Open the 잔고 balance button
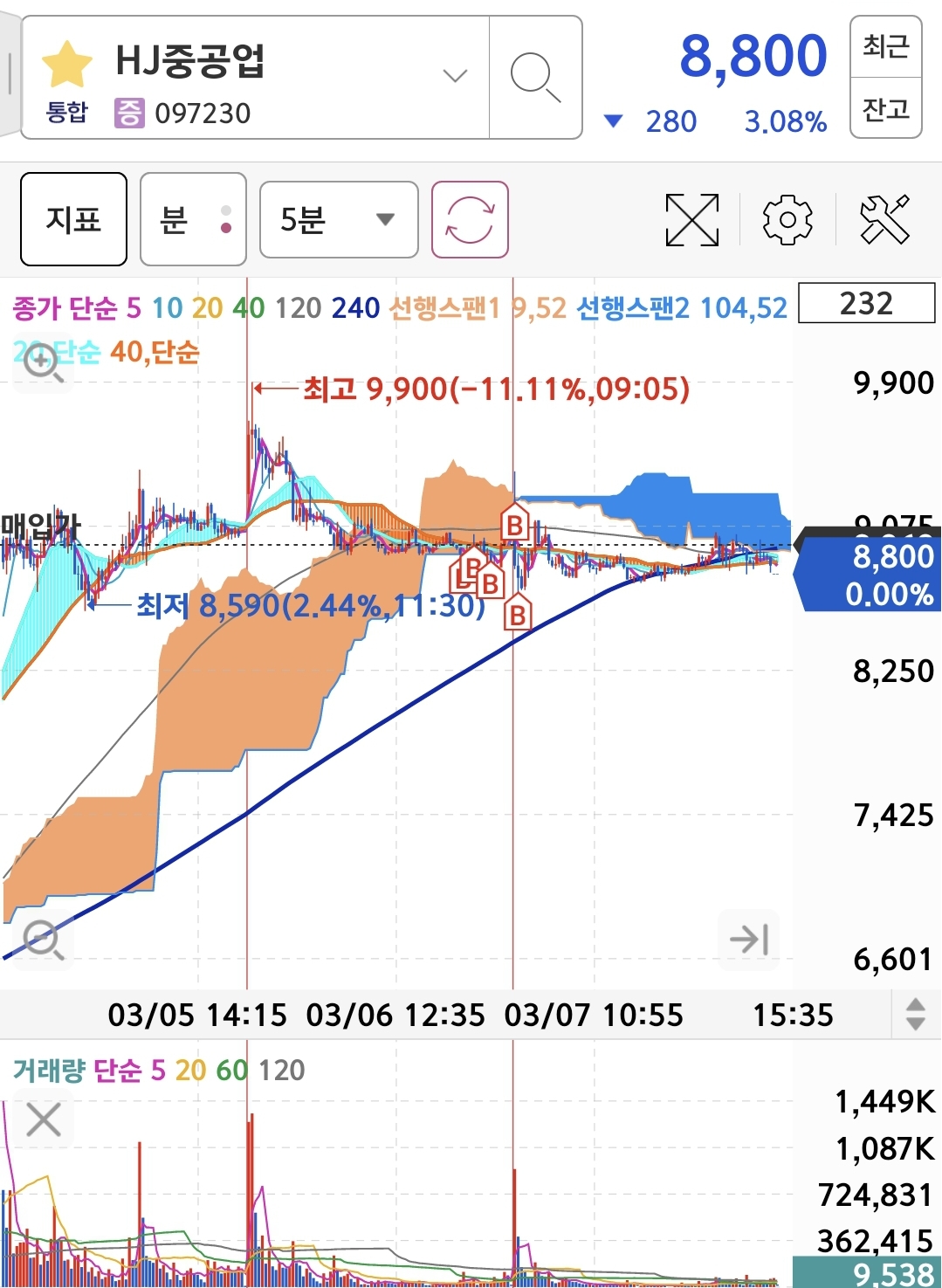This screenshot has height=1288, width=942. [x=885, y=108]
